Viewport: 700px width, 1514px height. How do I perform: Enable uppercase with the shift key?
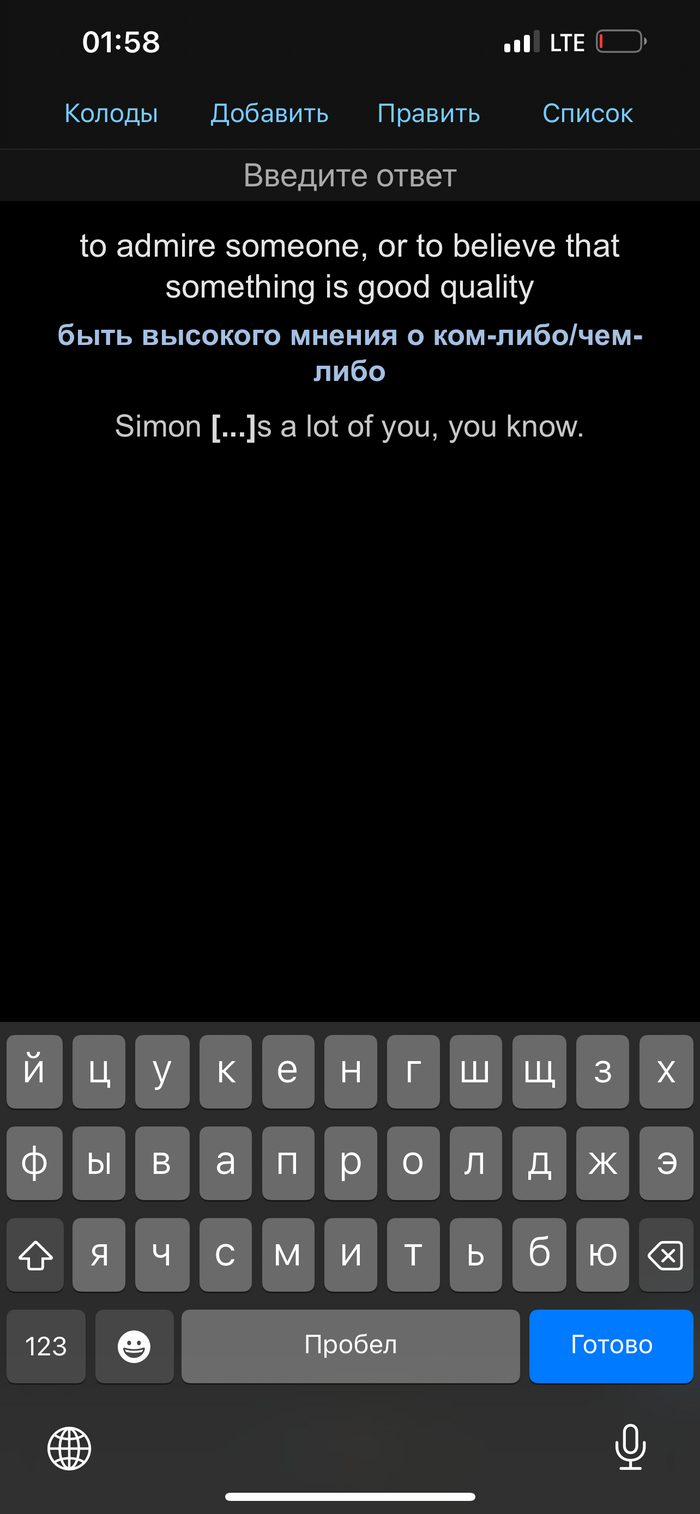click(35, 1255)
